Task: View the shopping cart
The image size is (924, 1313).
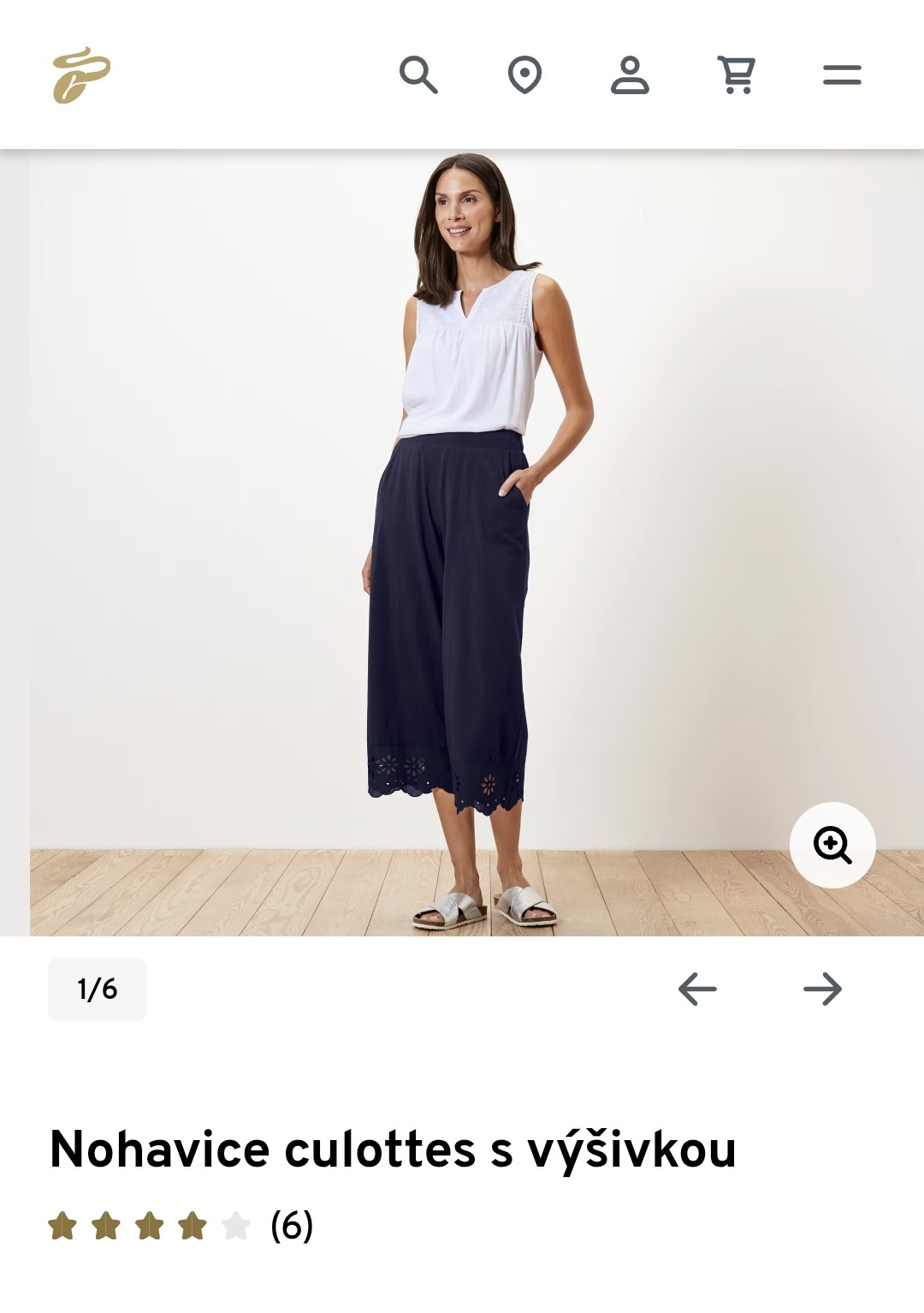Action: point(736,75)
